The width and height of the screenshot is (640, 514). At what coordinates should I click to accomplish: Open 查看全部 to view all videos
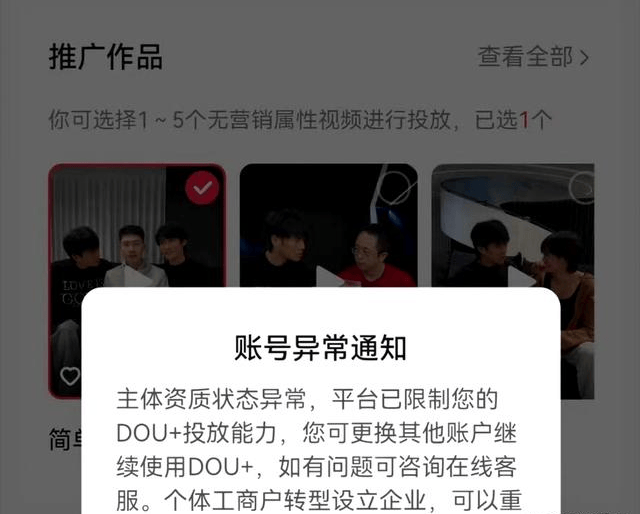click(533, 57)
